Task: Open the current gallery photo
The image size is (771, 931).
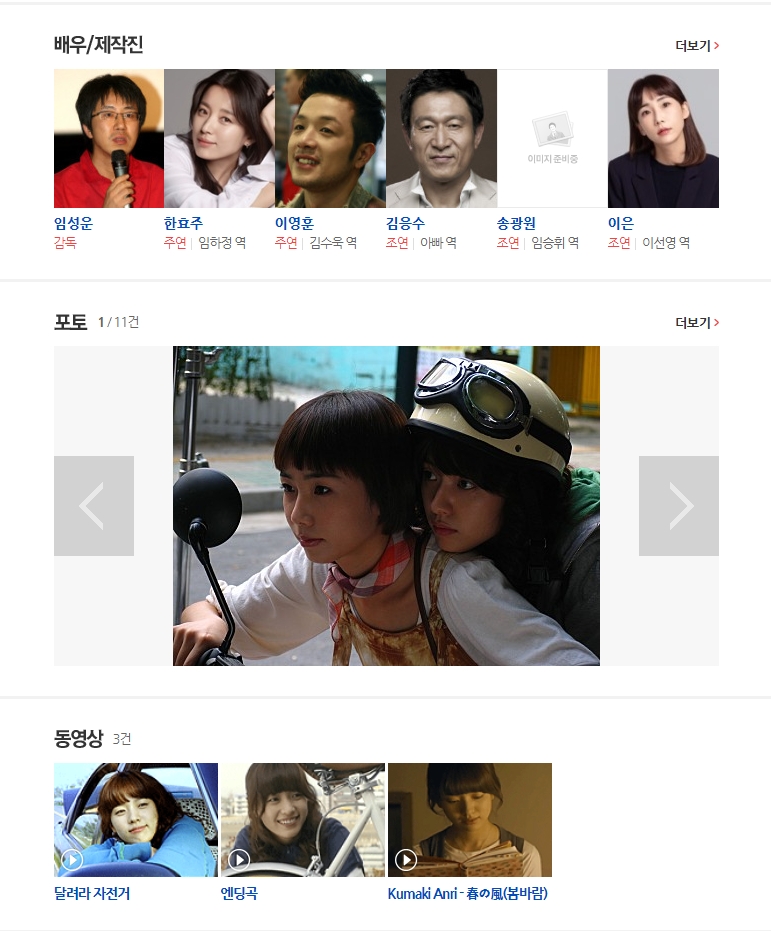Action: (x=386, y=506)
